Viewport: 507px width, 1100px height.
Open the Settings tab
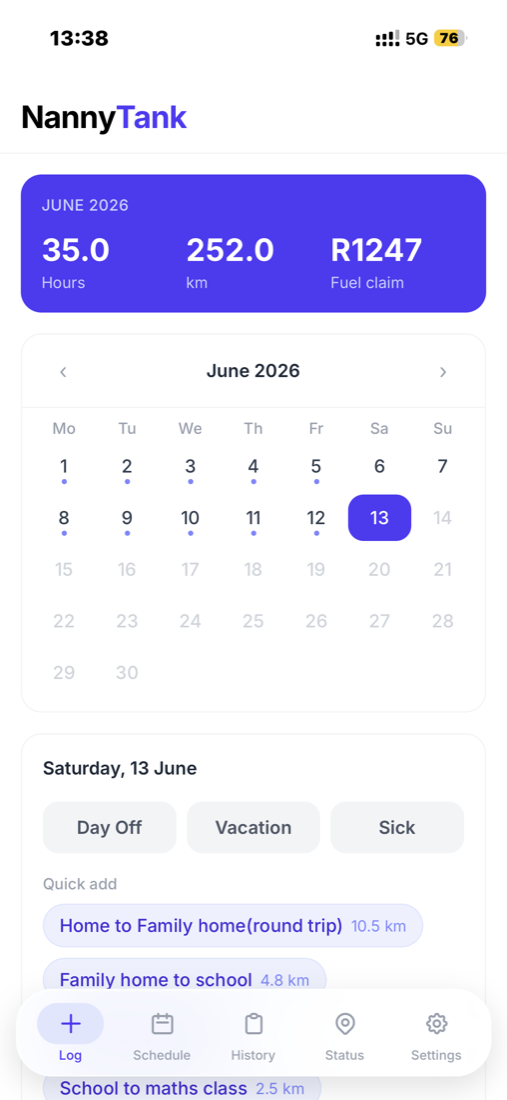coord(436,1036)
